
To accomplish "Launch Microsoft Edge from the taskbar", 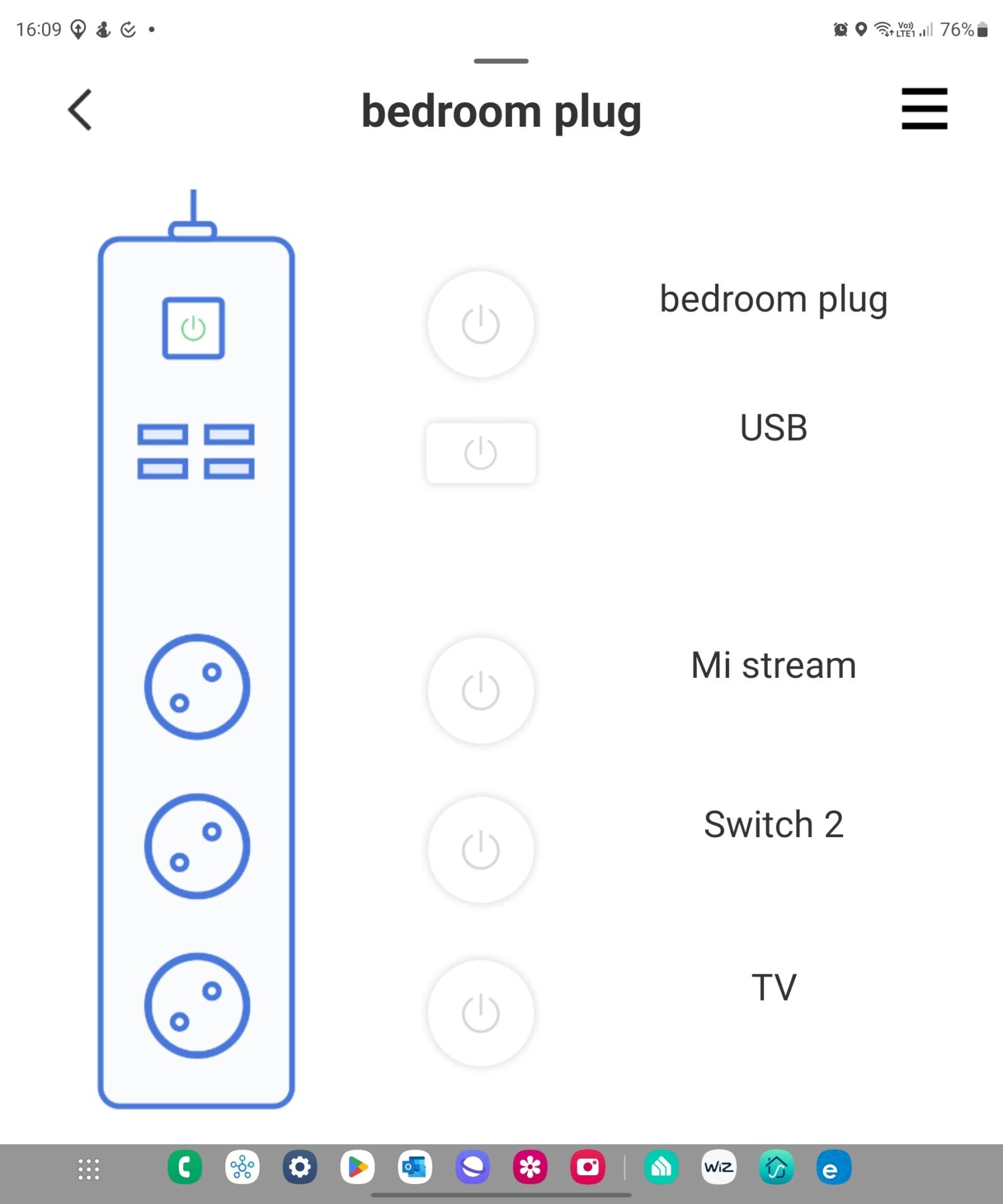I will click(x=833, y=1168).
